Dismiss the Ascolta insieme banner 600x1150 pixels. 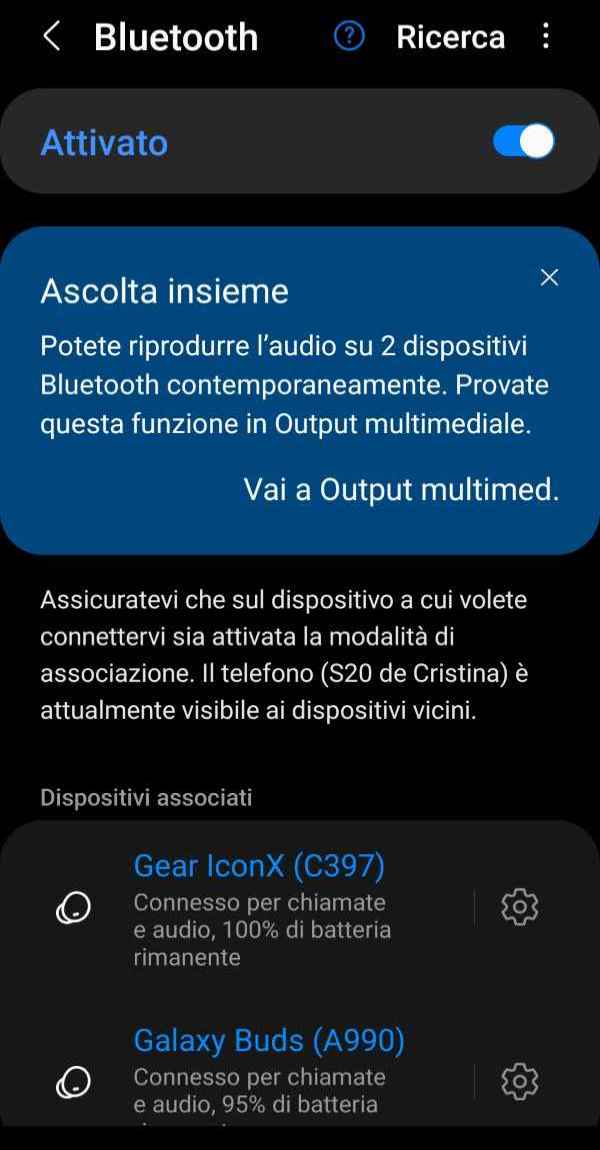(549, 277)
